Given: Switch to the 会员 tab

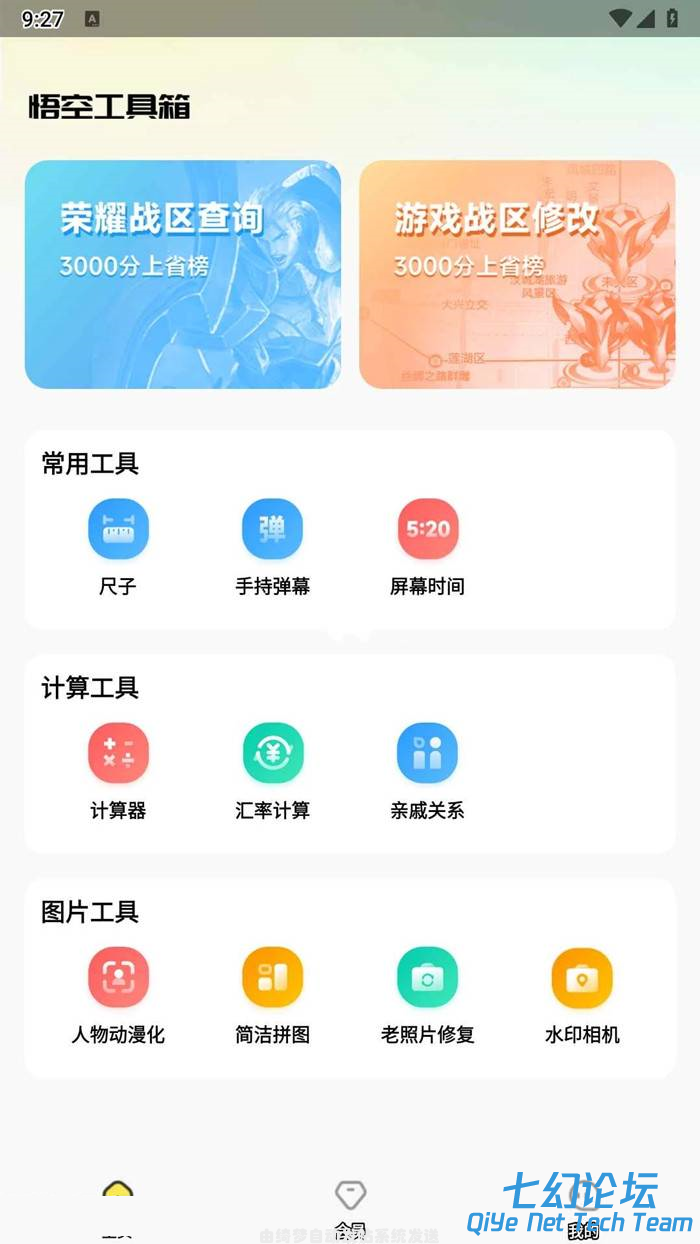Looking at the screenshot, I should point(350,1205).
